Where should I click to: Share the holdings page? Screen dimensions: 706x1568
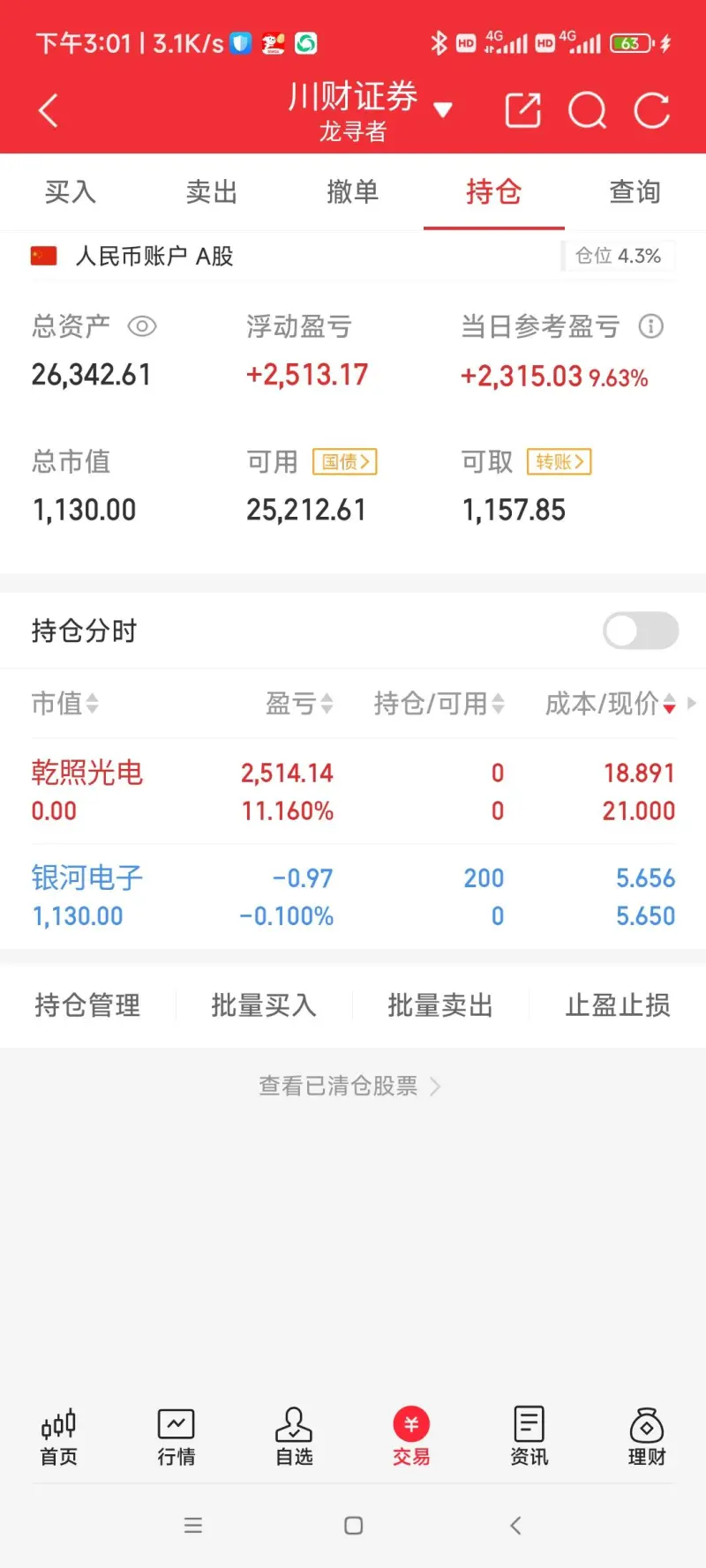tap(522, 111)
